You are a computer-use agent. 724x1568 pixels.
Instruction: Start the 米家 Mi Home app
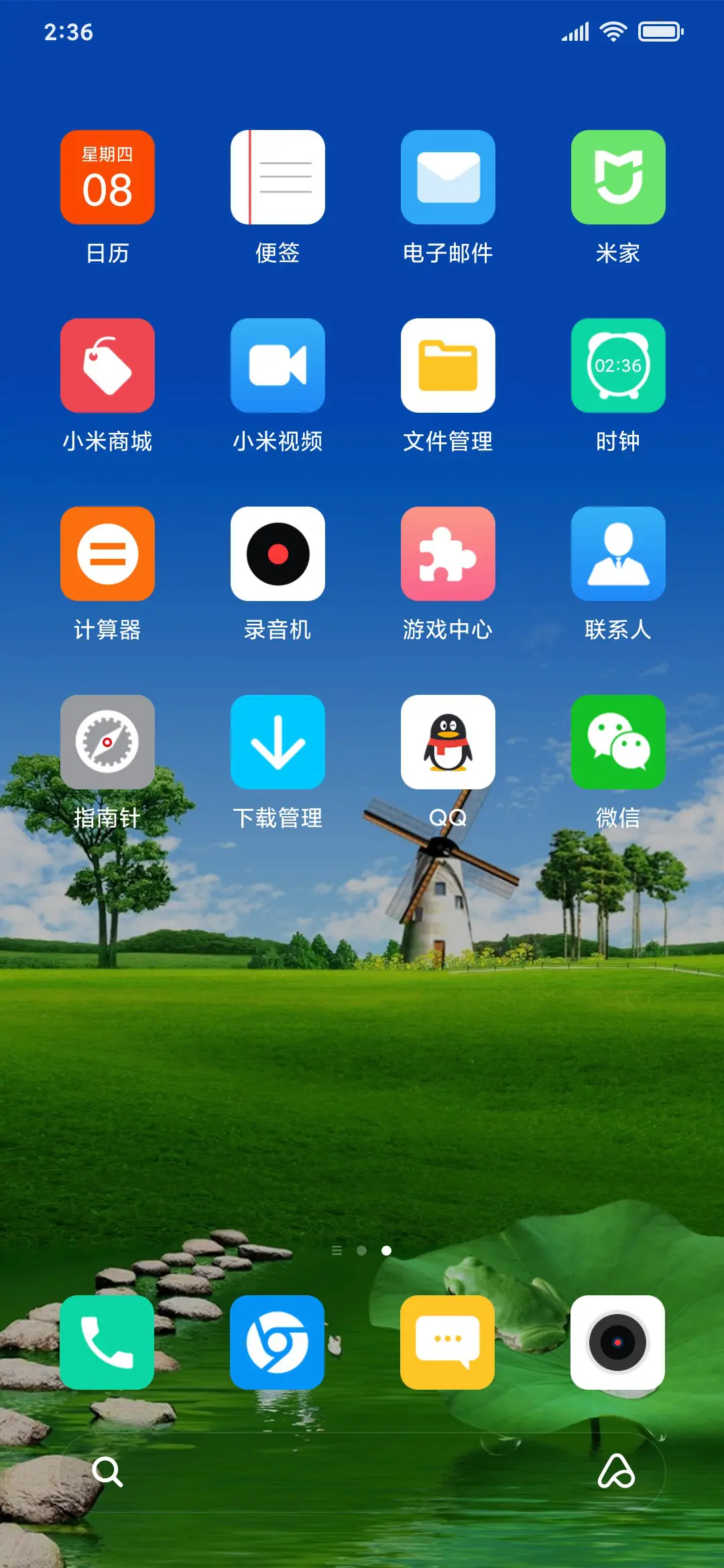tap(617, 176)
